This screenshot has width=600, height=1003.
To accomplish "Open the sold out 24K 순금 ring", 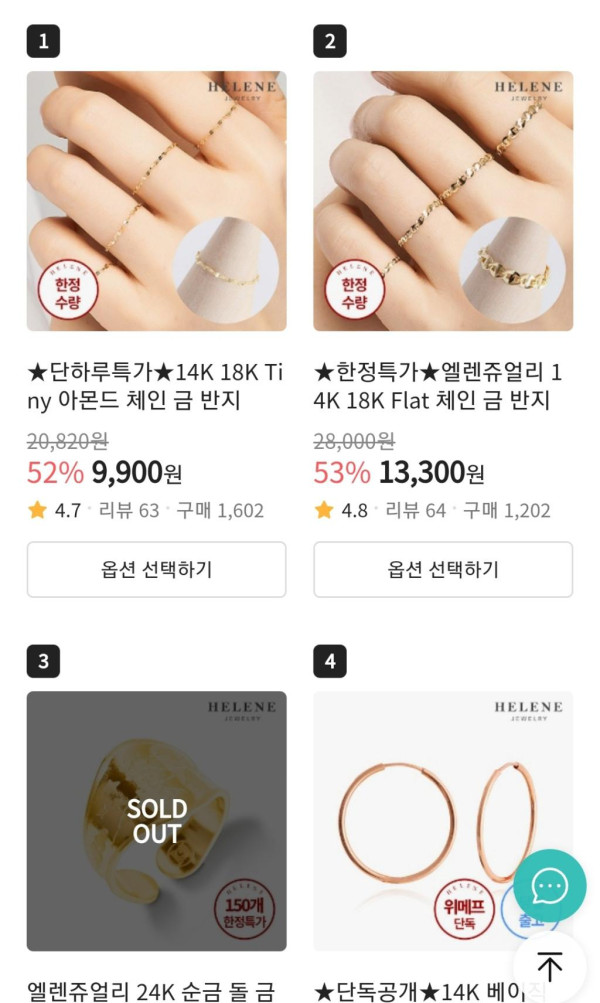I will [156, 821].
